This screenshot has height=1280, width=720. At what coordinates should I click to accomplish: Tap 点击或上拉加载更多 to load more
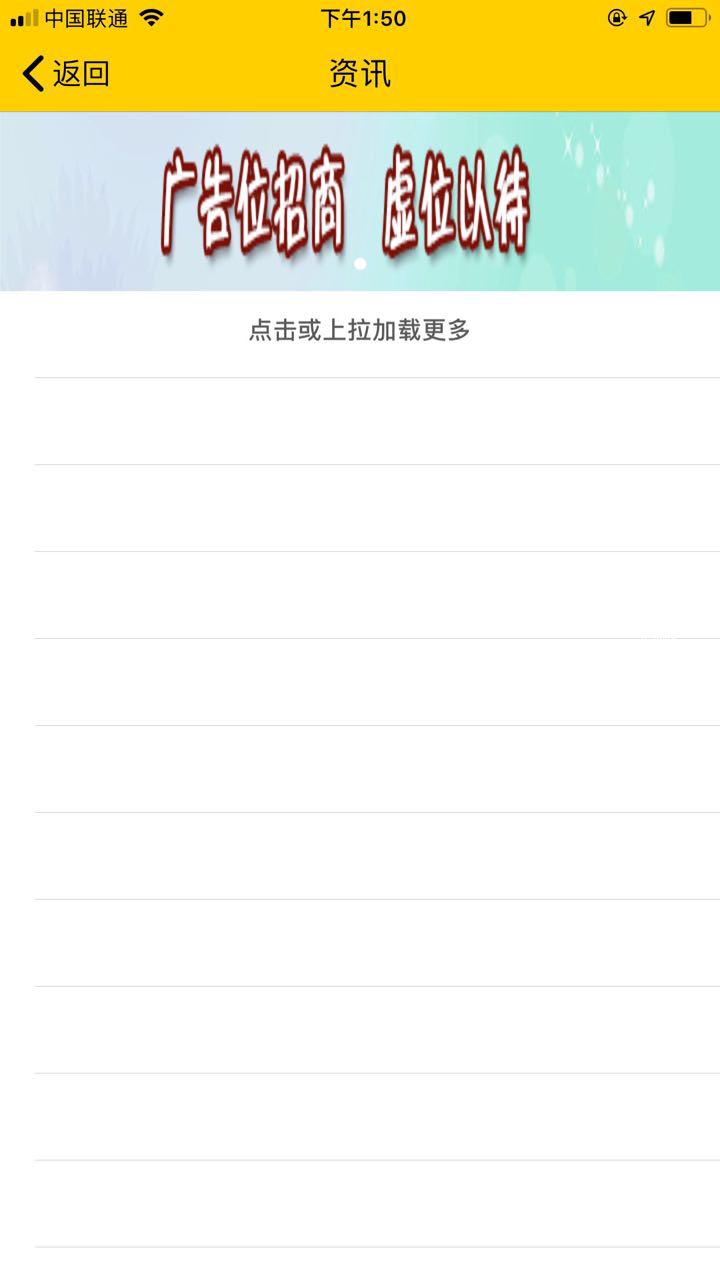360,331
